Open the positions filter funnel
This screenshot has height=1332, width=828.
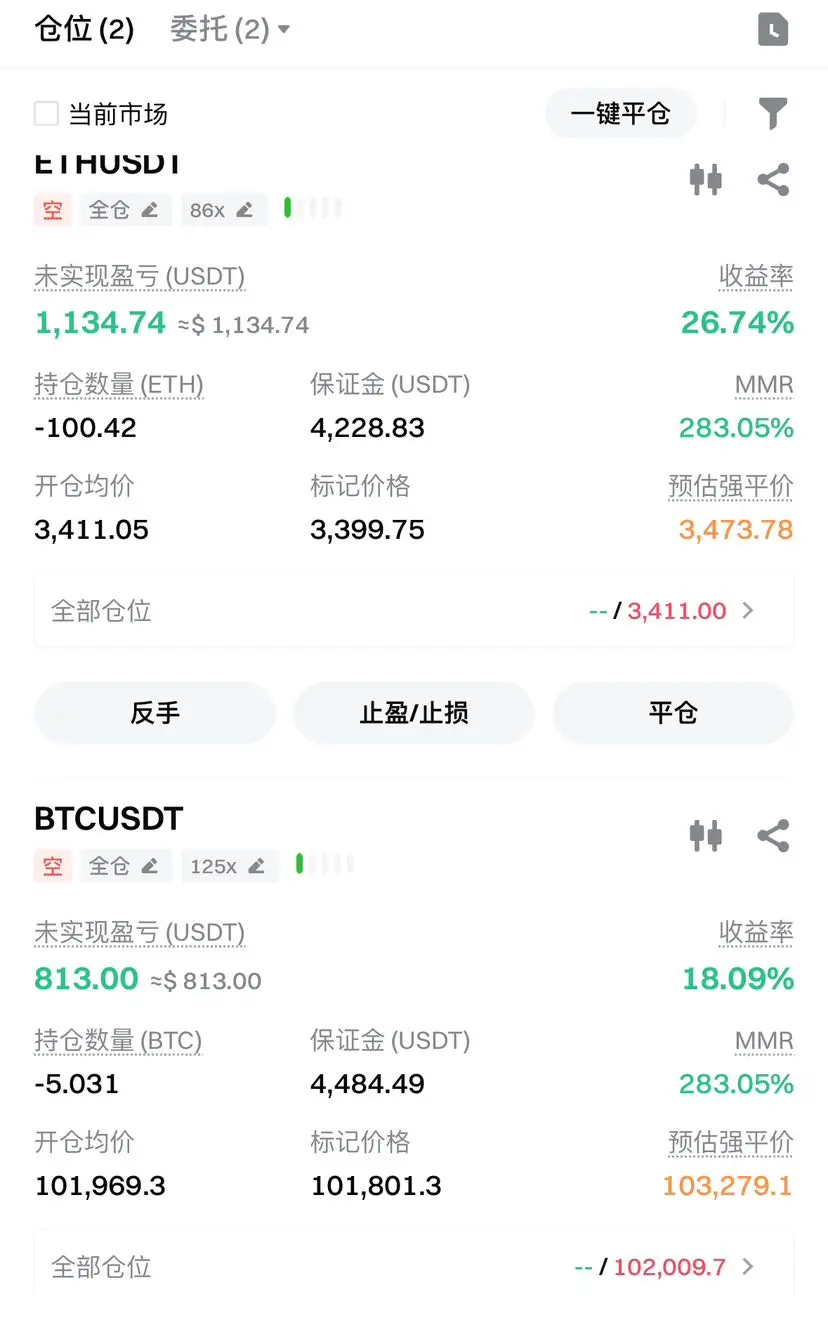(773, 113)
